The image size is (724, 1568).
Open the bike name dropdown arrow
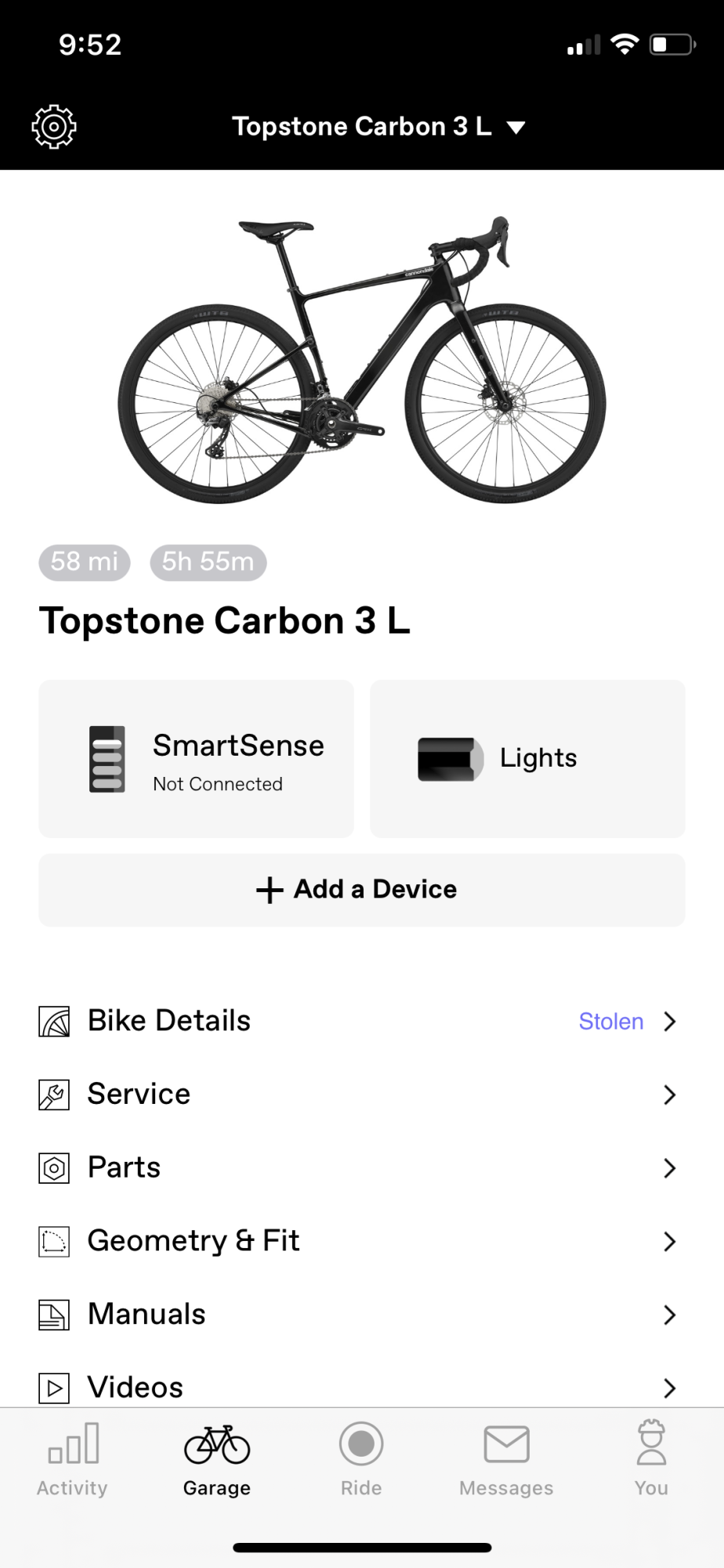517,126
